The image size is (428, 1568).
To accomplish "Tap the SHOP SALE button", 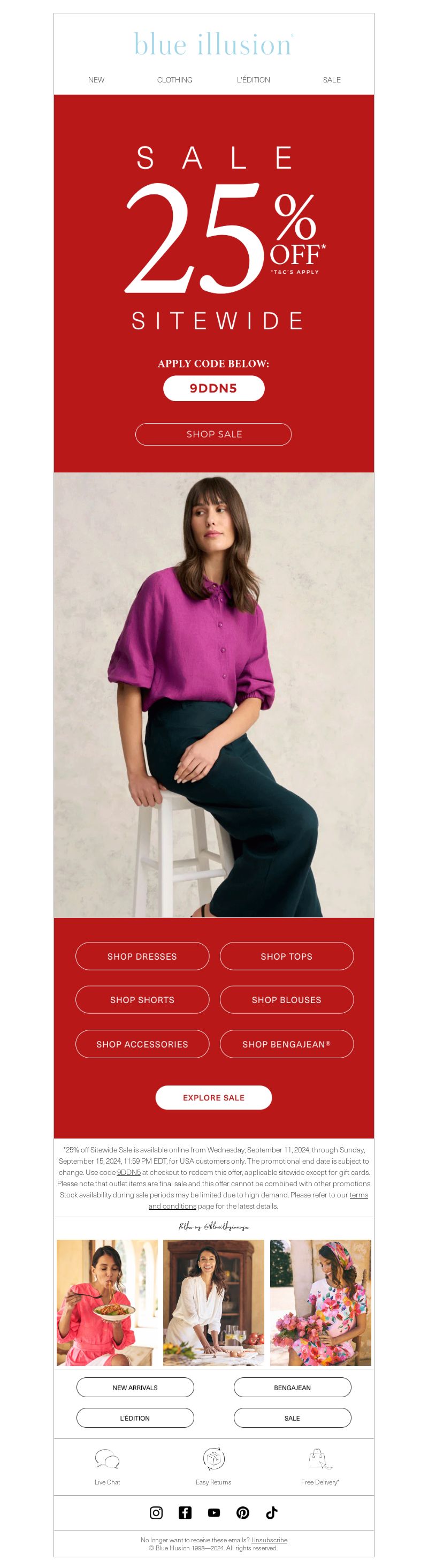I will [x=213, y=434].
